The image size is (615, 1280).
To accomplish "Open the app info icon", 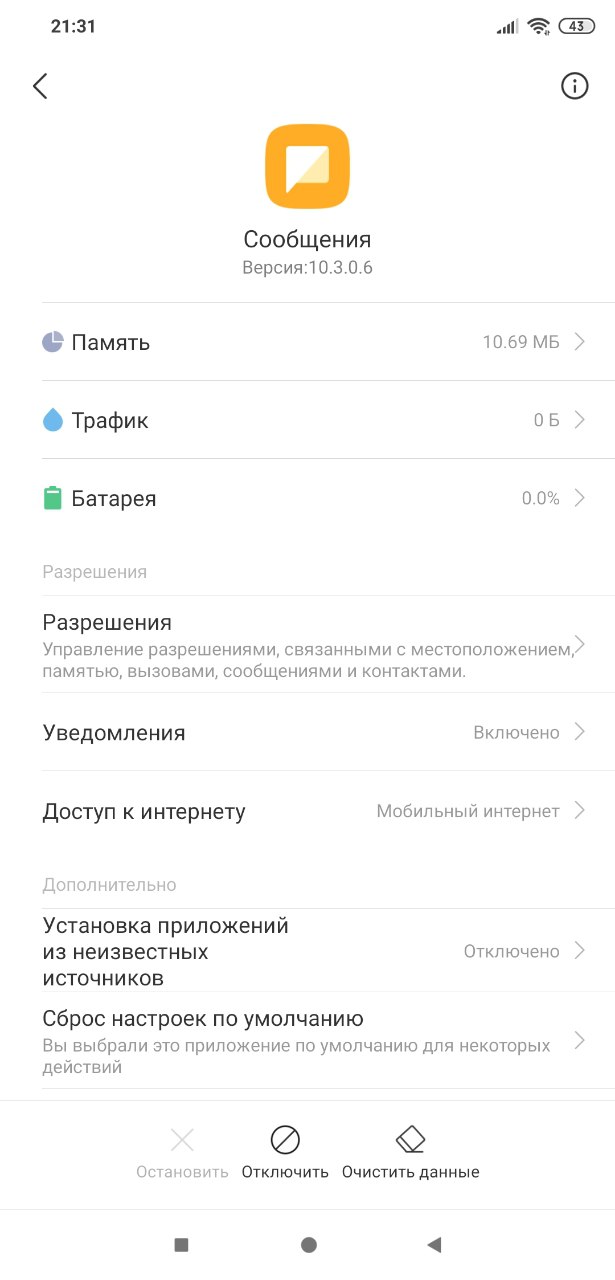I will coord(574,86).
